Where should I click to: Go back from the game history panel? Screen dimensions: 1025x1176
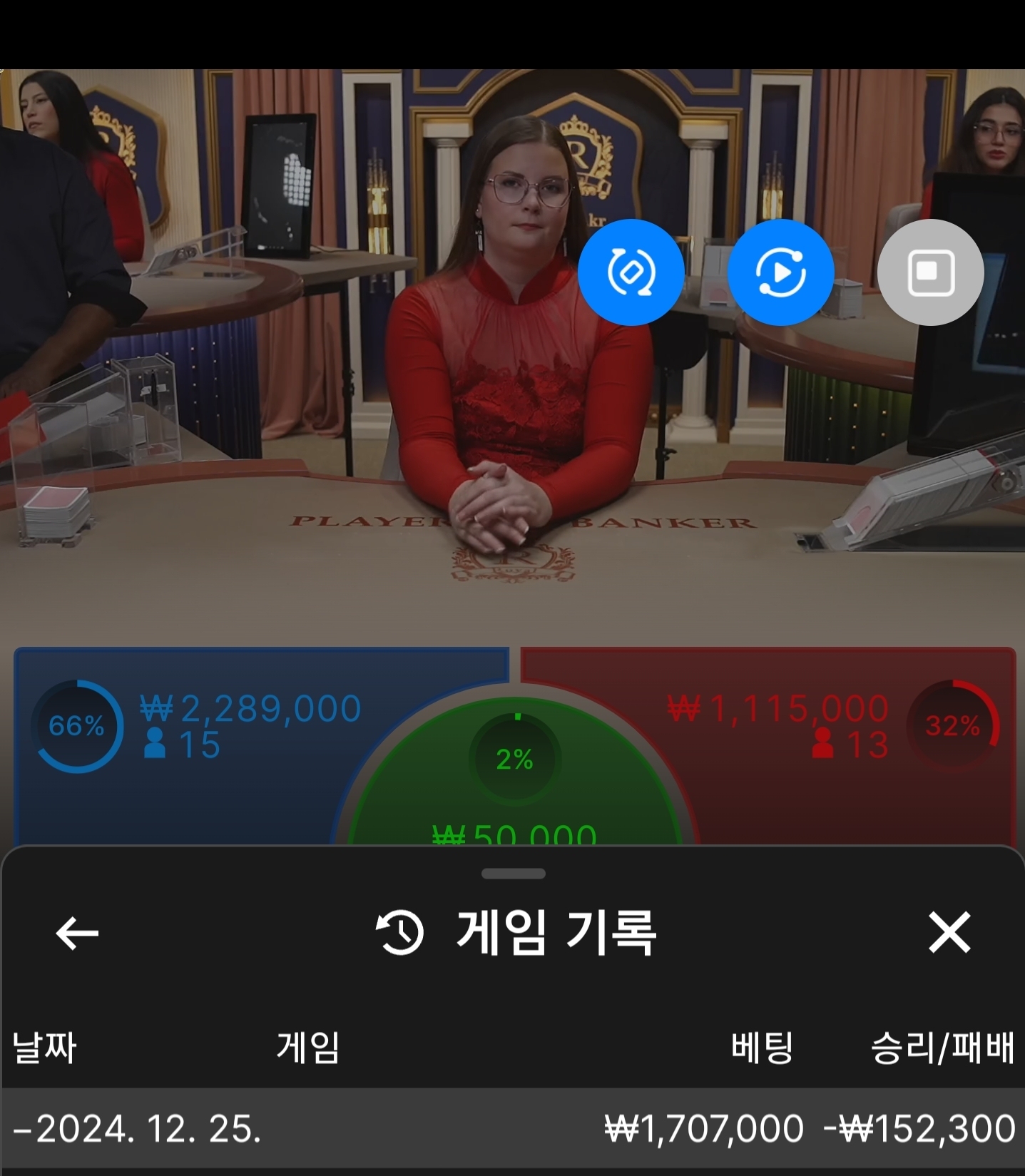(x=77, y=933)
